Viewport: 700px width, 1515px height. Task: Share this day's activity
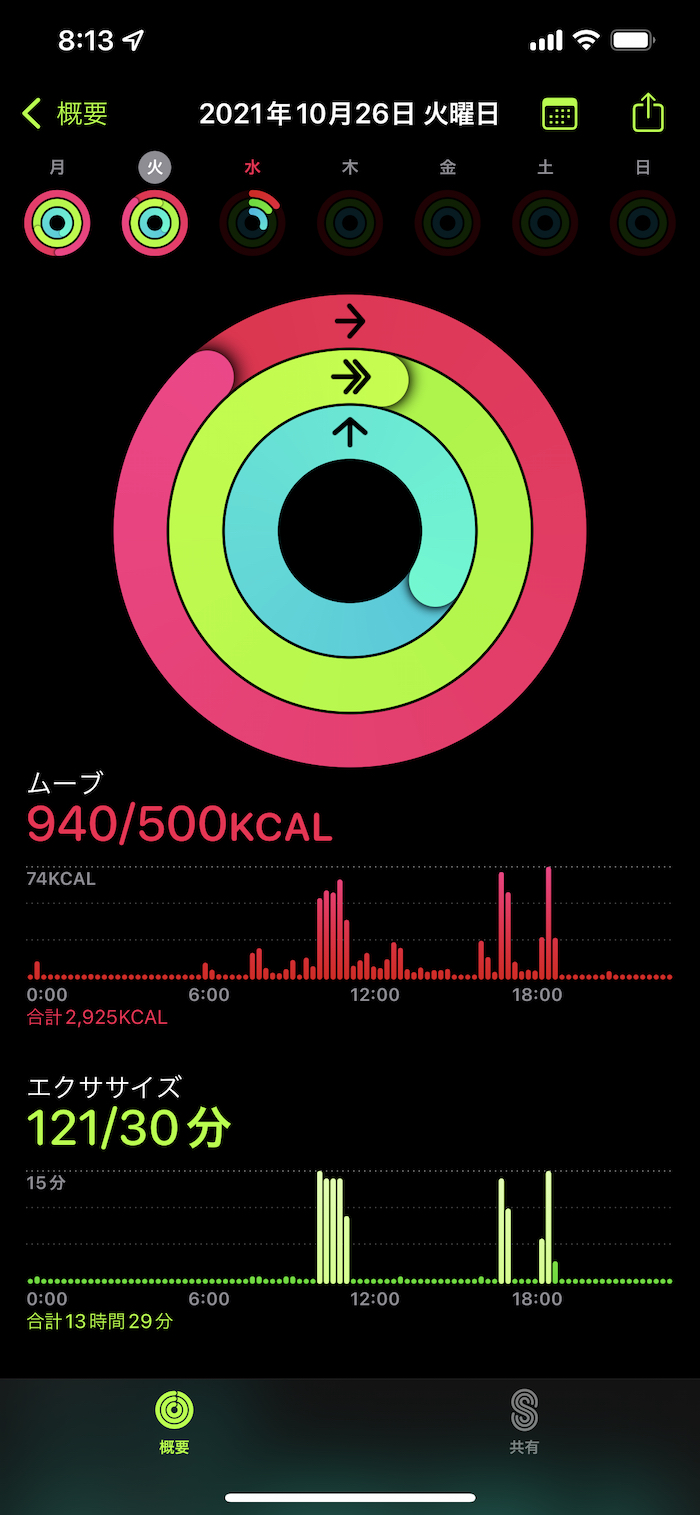[648, 113]
